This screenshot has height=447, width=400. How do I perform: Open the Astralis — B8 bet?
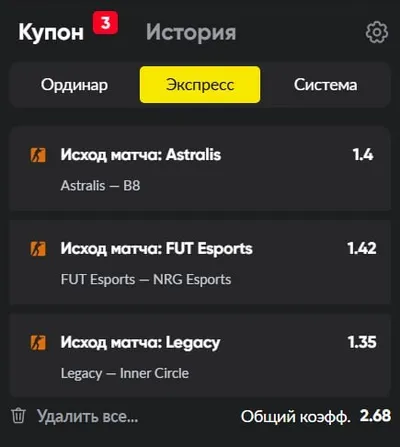200,169
